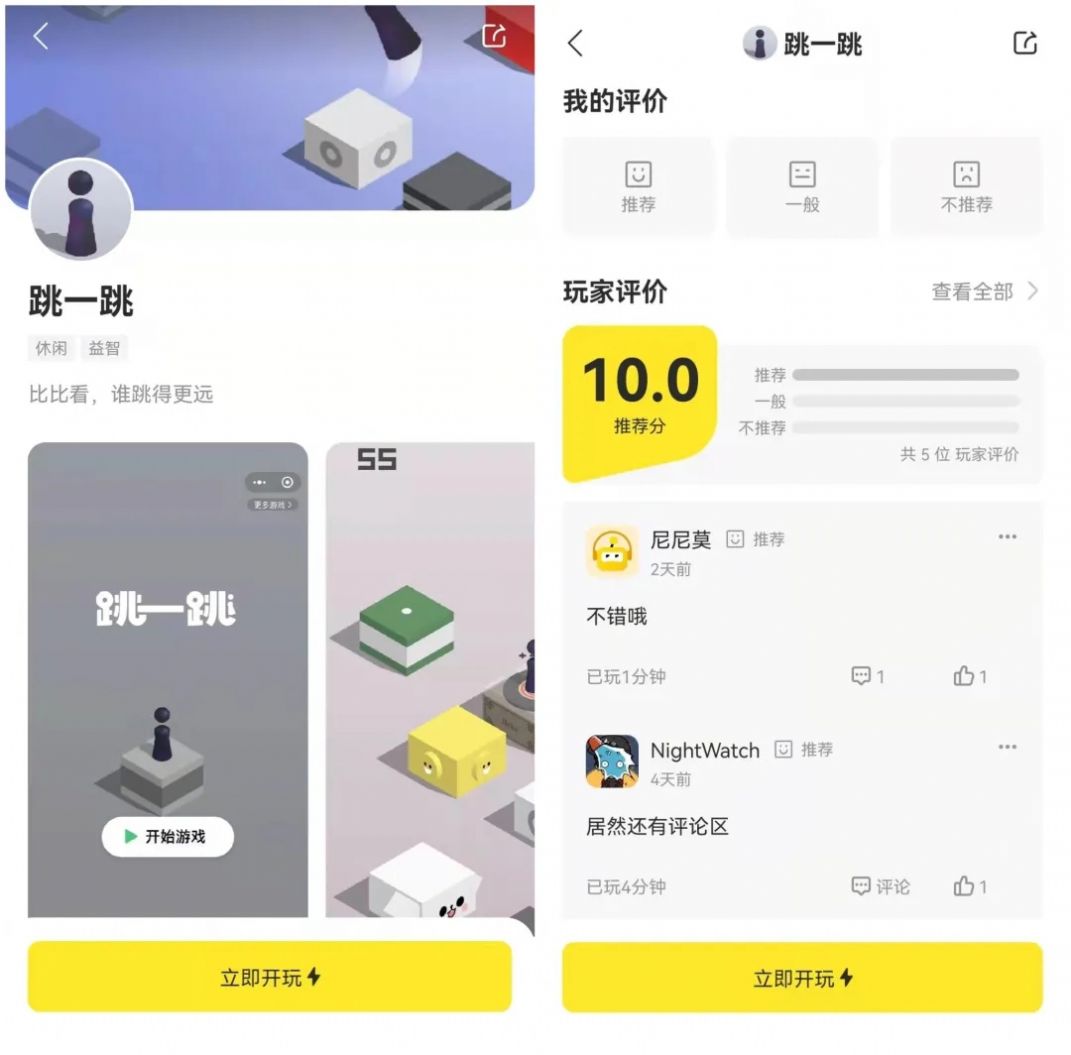Like 尼尼莫's review 不错哦

click(969, 677)
